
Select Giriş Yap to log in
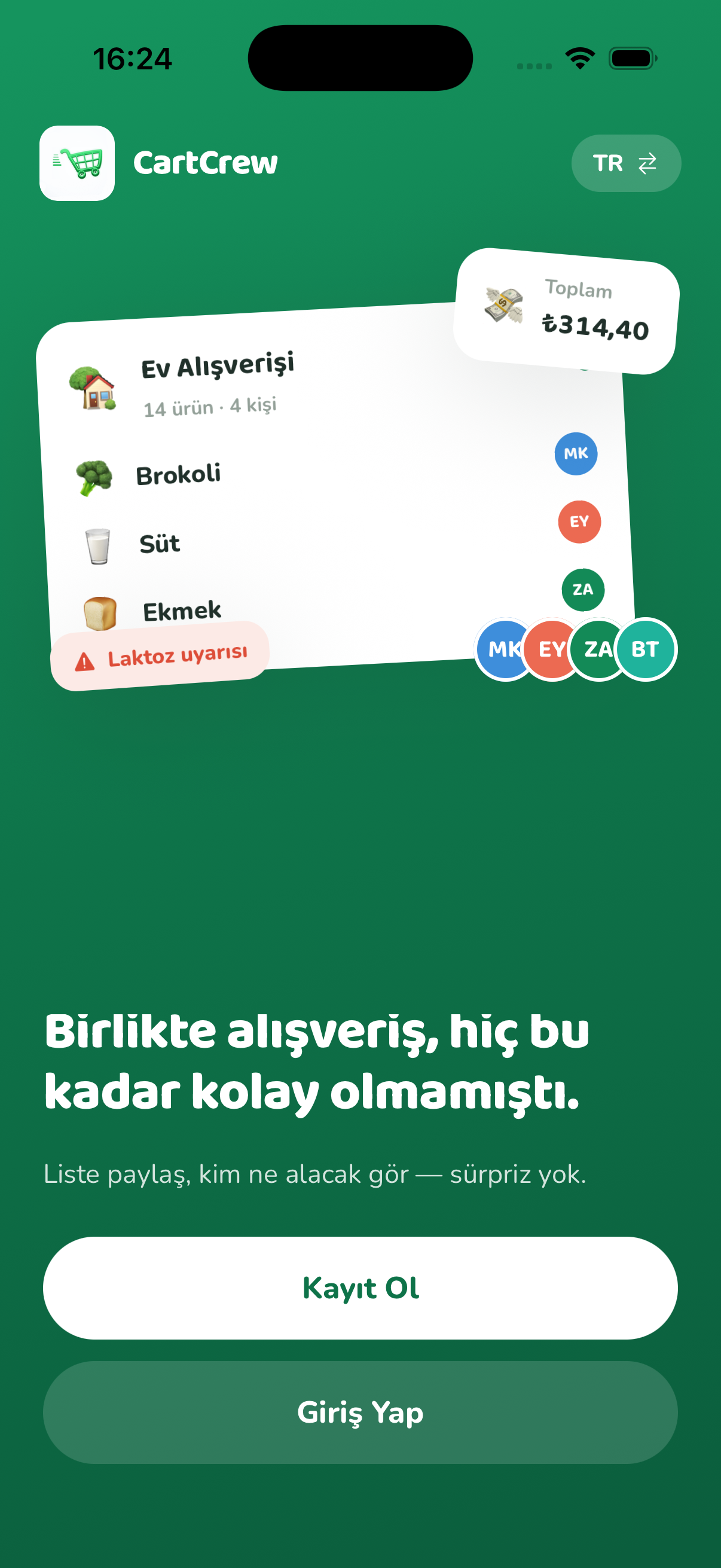(x=360, y=1412)
